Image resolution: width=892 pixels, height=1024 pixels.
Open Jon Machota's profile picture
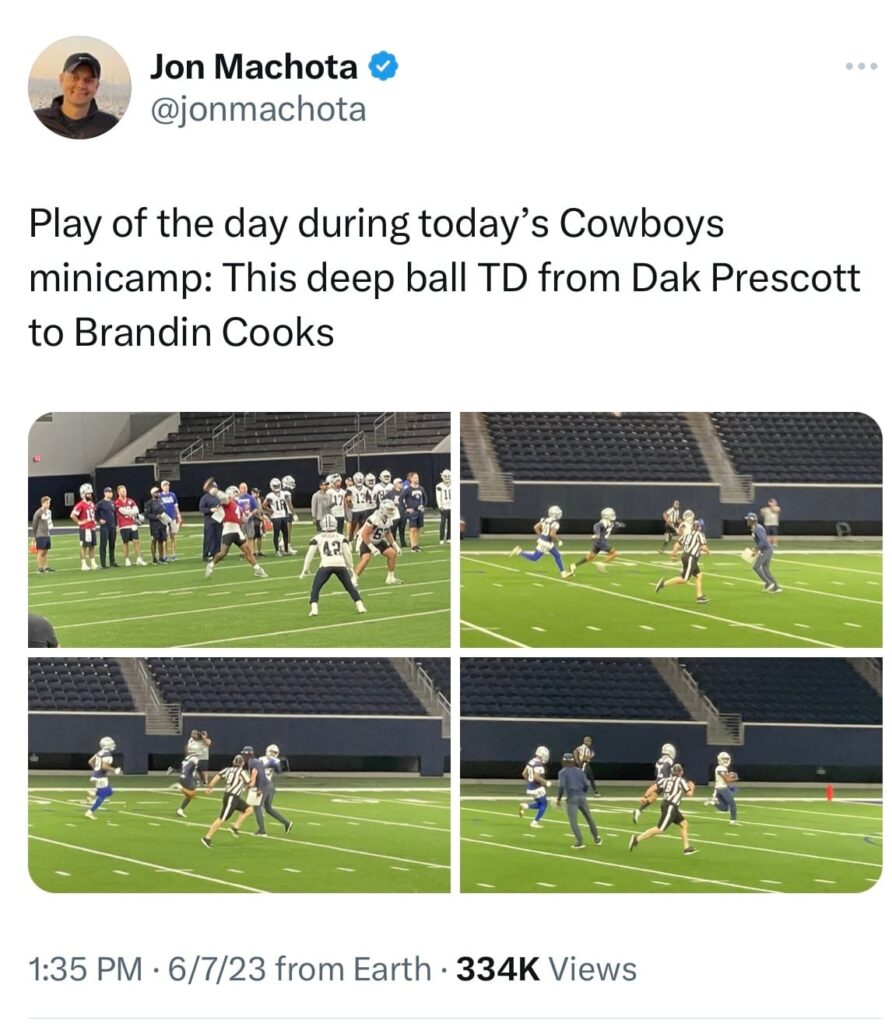(x=80, y=88)
